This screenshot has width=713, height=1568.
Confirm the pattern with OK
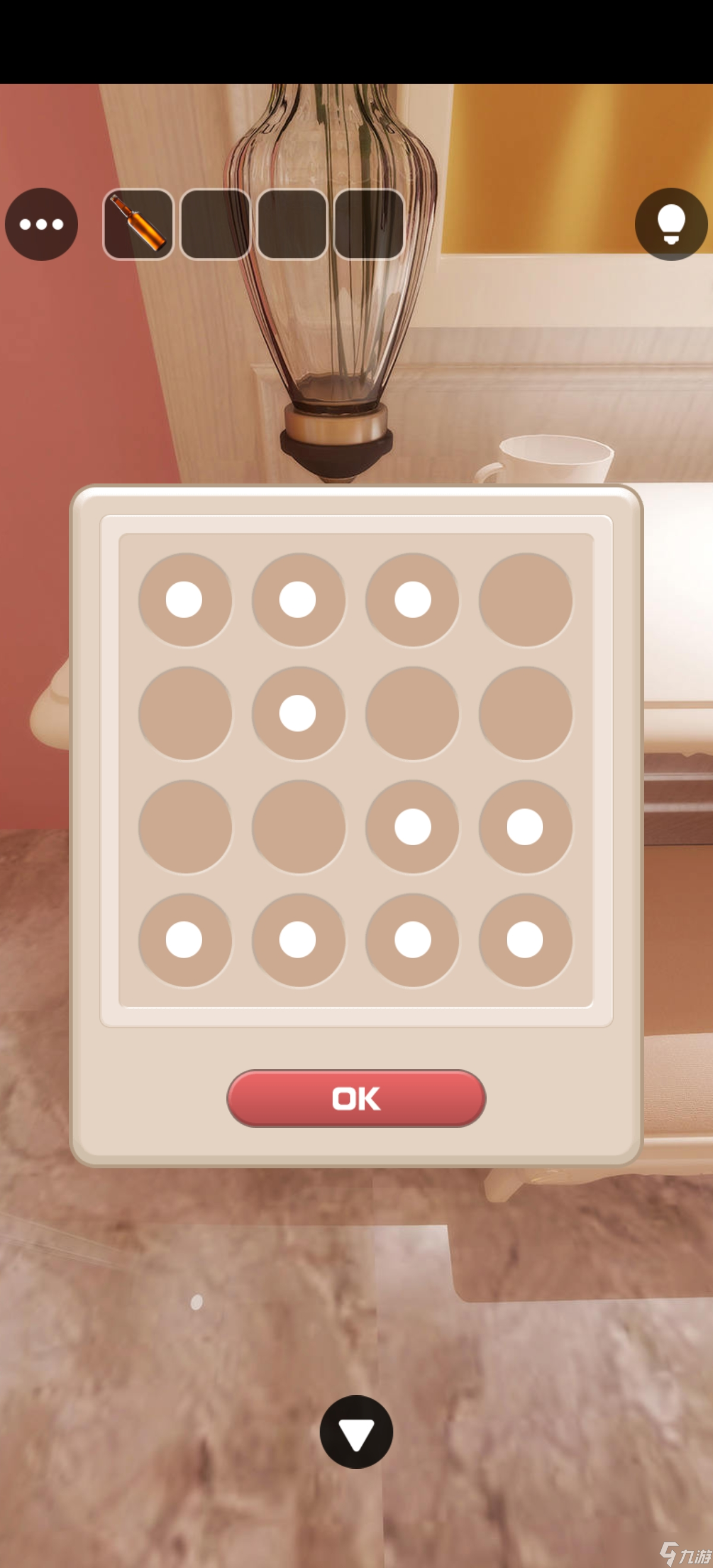click(356, 1098)
